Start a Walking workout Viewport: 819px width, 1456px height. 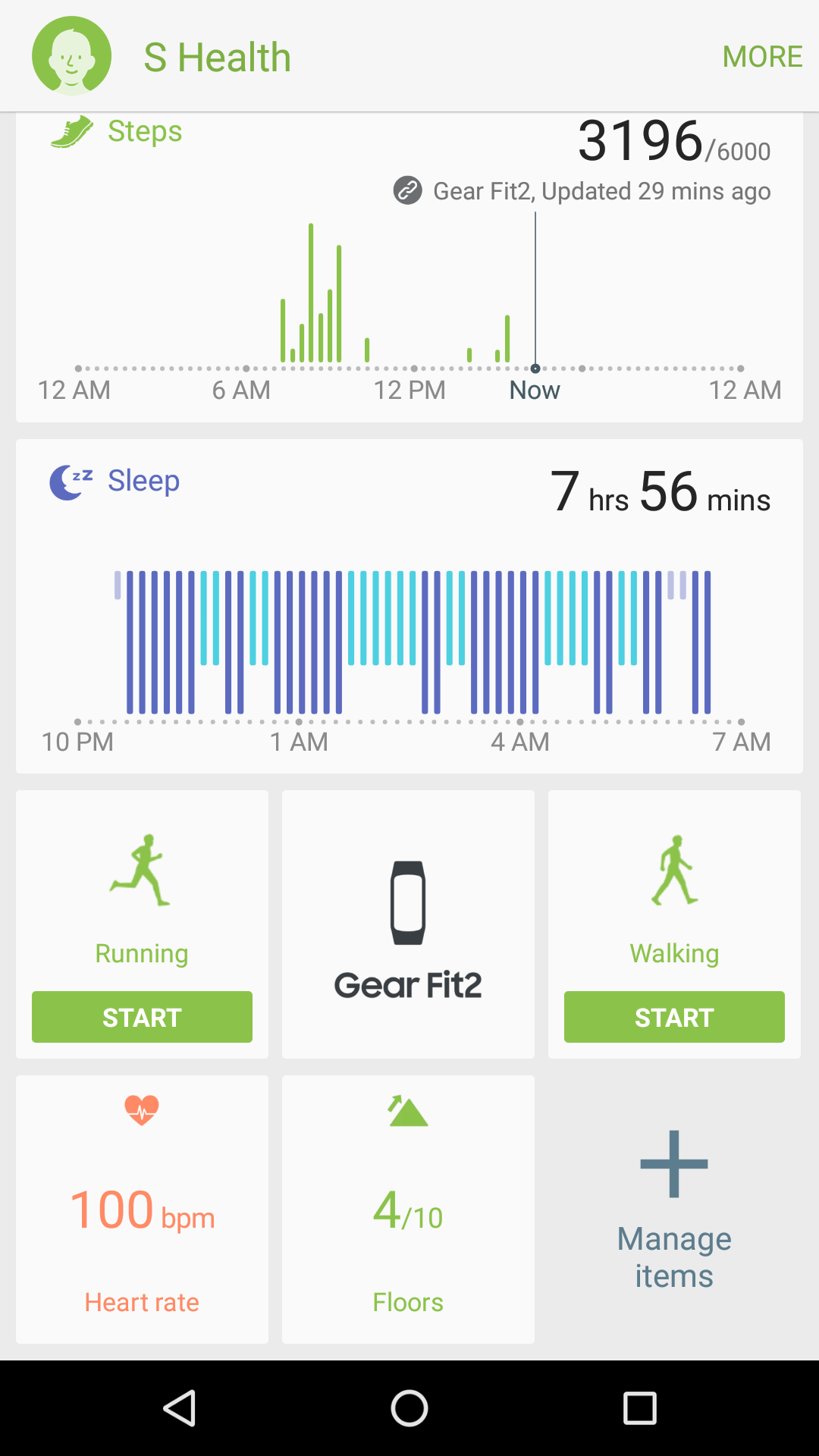[x=674, y=1017]
